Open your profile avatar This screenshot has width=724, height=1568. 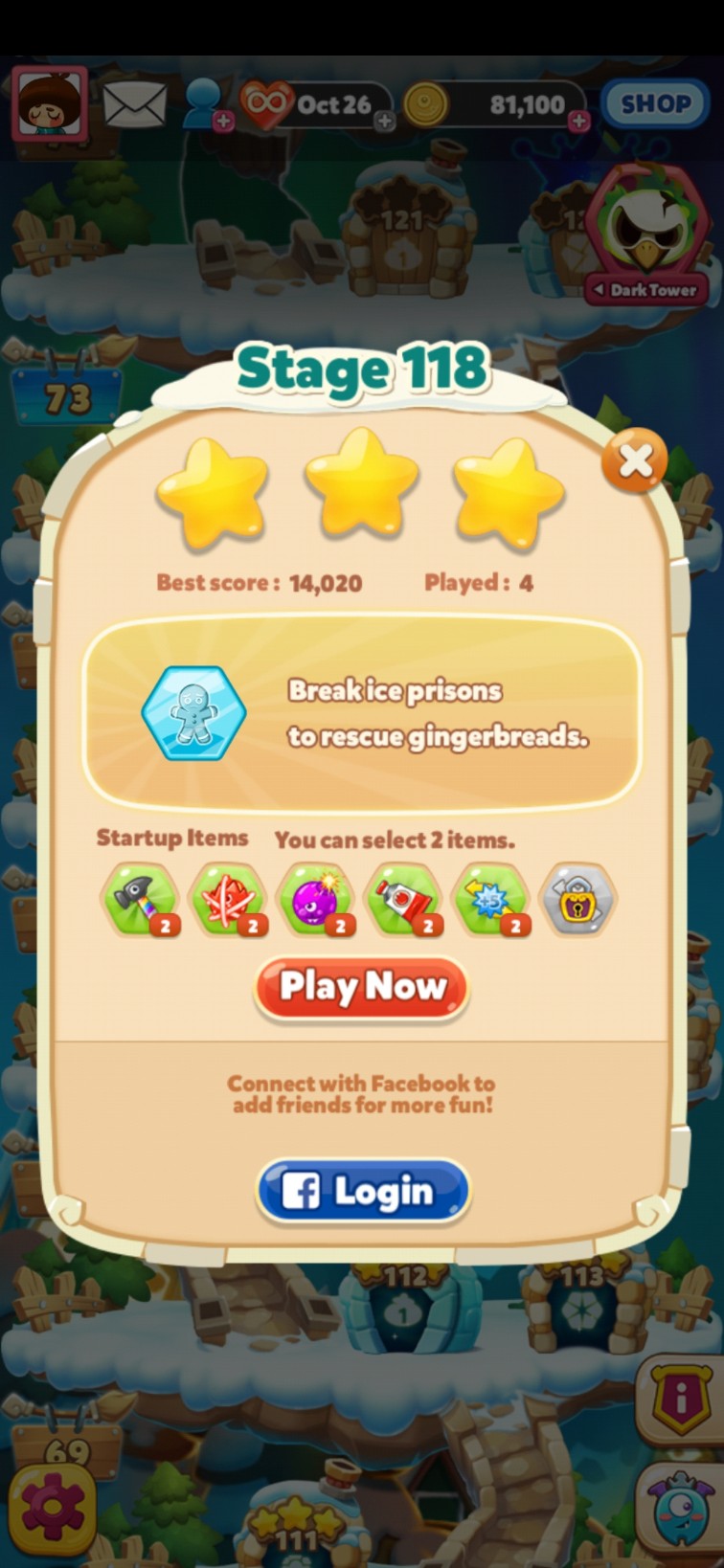(50, 102)
